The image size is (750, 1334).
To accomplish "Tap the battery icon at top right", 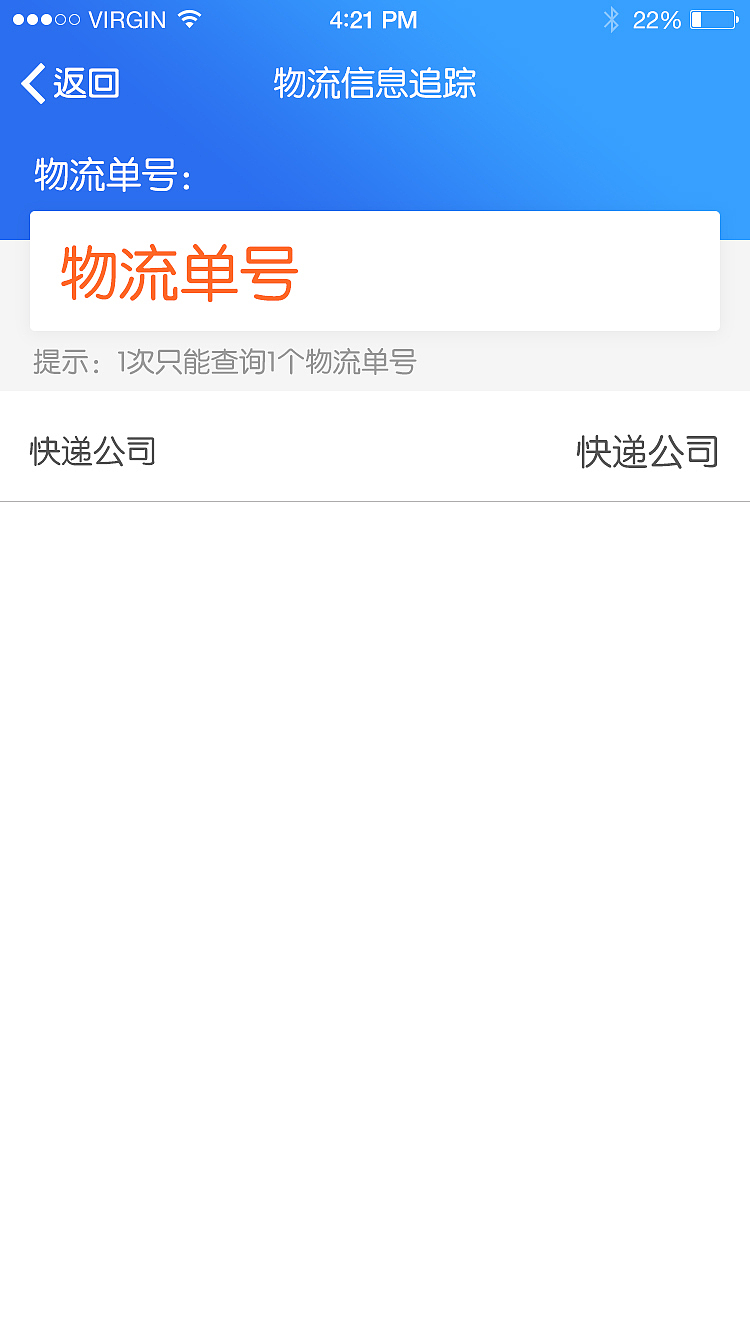I will (714, 18).
